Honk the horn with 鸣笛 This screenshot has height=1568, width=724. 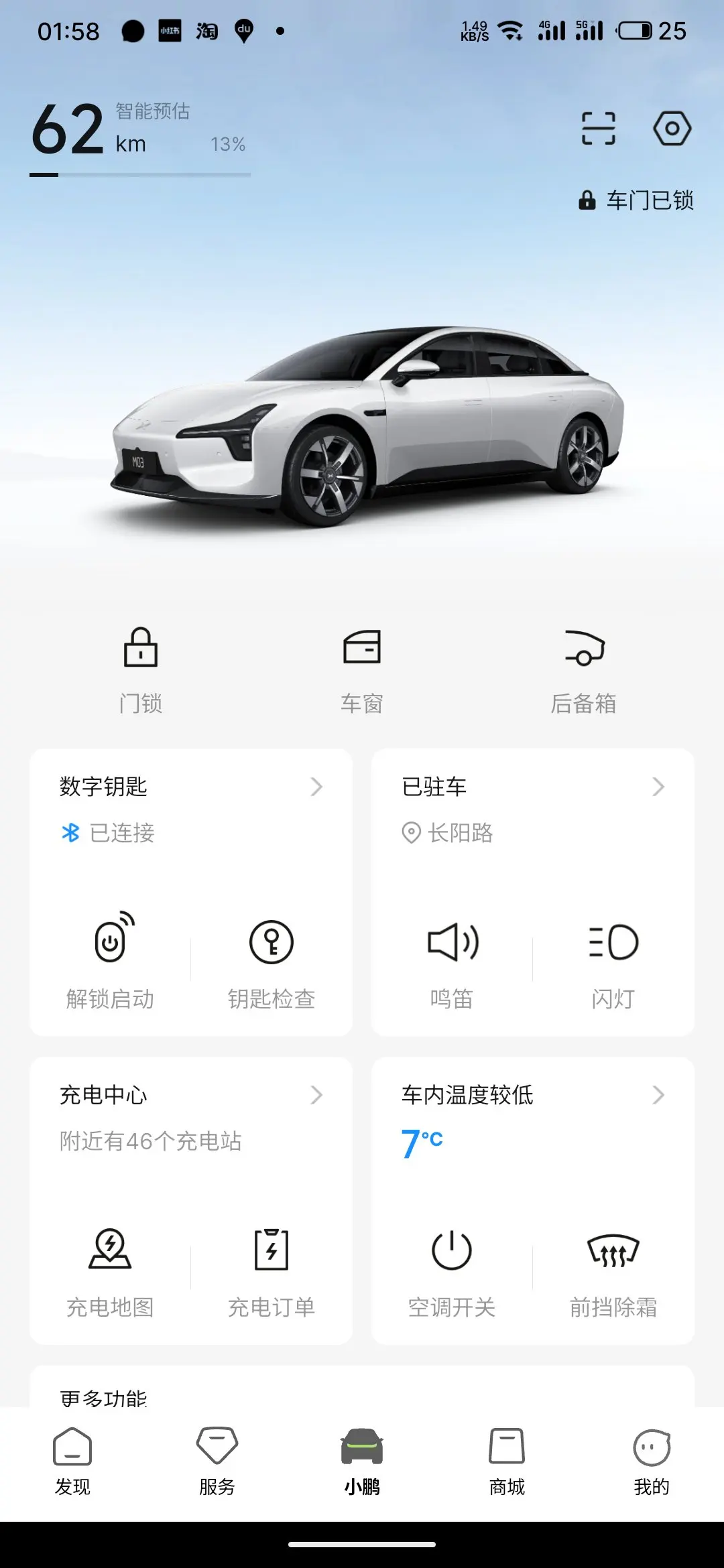tap(452, 960)
